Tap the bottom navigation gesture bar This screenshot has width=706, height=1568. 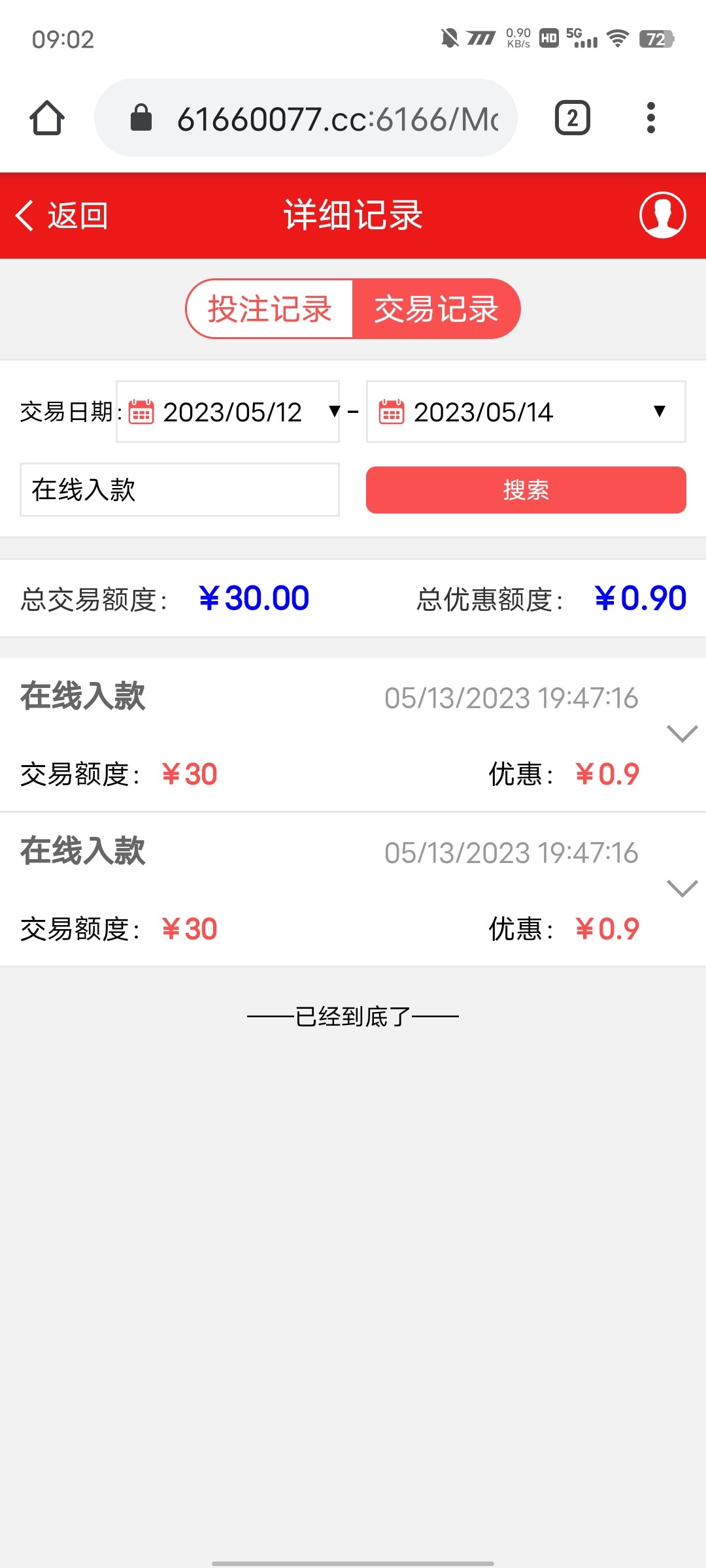[x=353, y=1560]
